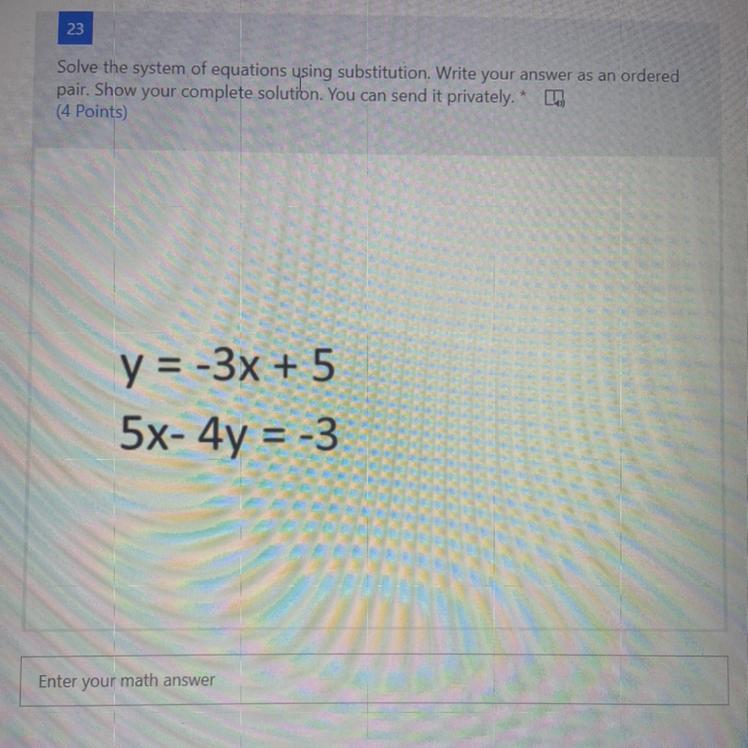Tap the "Enter your math answer" field

click(x=374, y=681)
